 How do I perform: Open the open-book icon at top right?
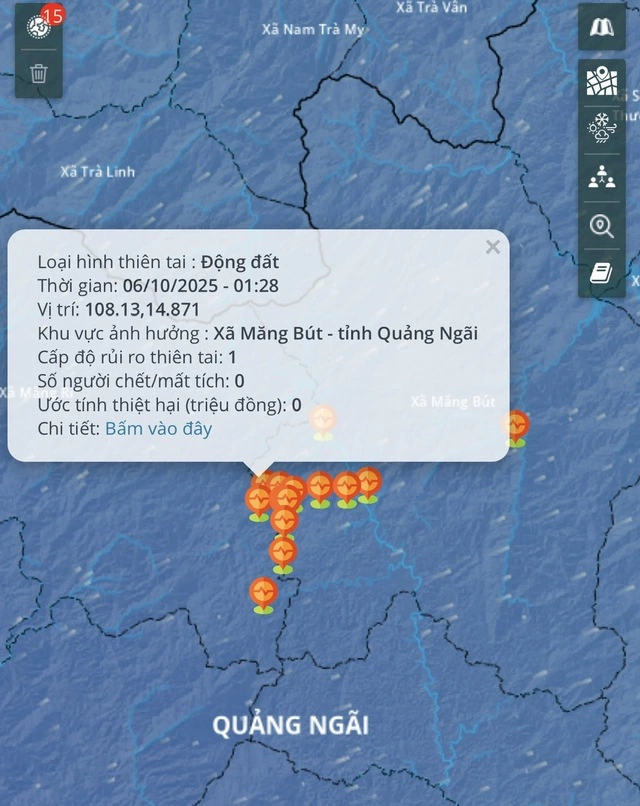pyautogui.click(x=601, y=27)
